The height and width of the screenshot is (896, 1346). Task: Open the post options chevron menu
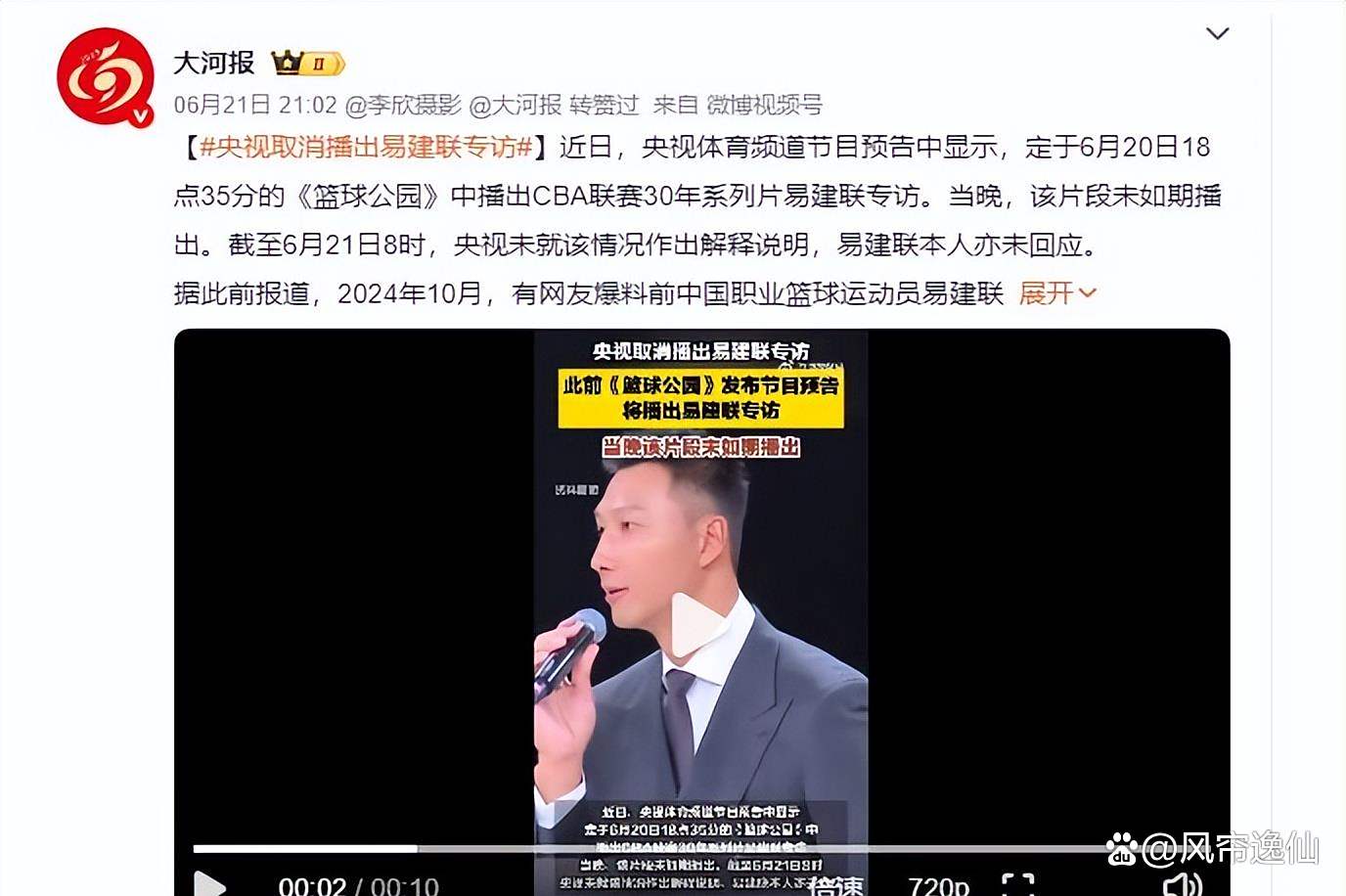point(1217,34)
